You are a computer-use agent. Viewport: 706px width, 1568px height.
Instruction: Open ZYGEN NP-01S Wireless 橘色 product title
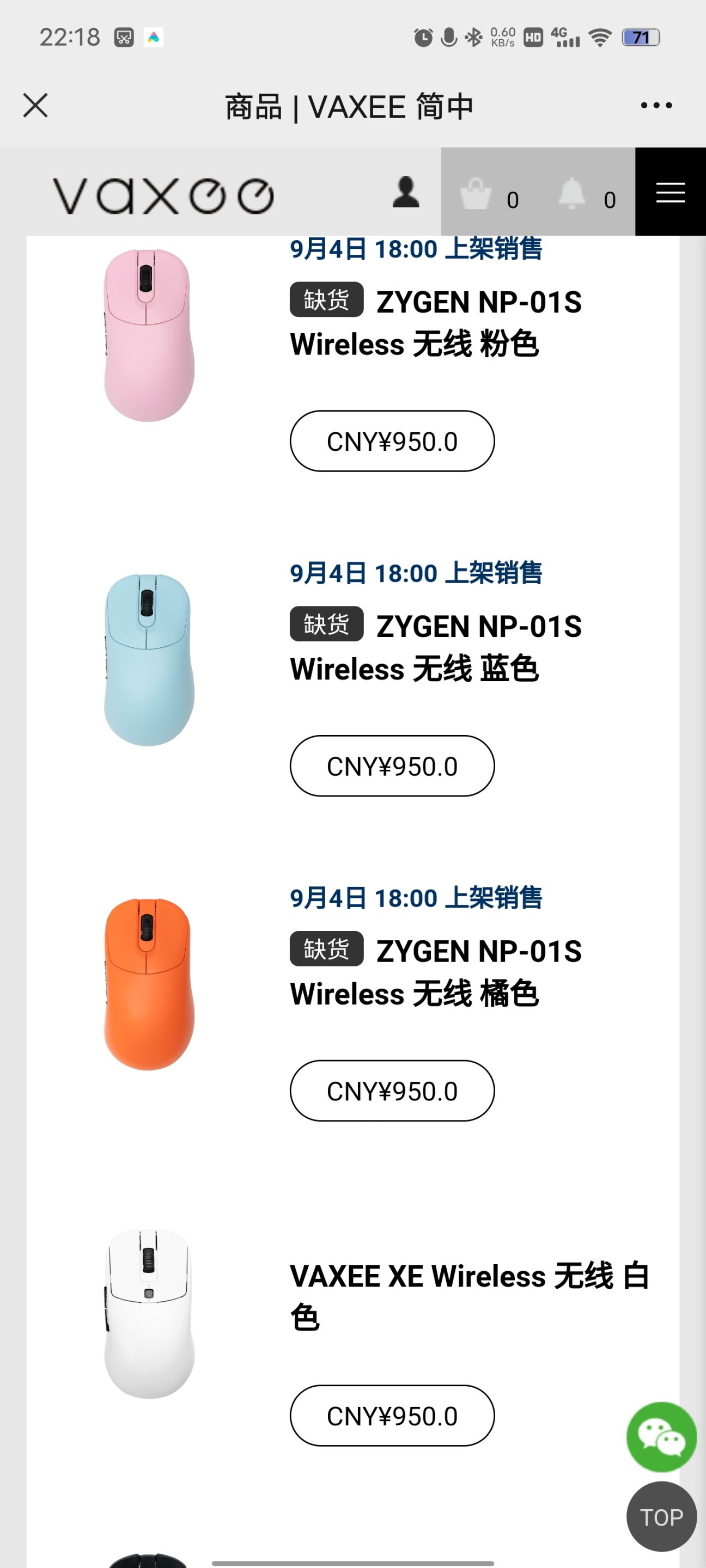(435, 972)
